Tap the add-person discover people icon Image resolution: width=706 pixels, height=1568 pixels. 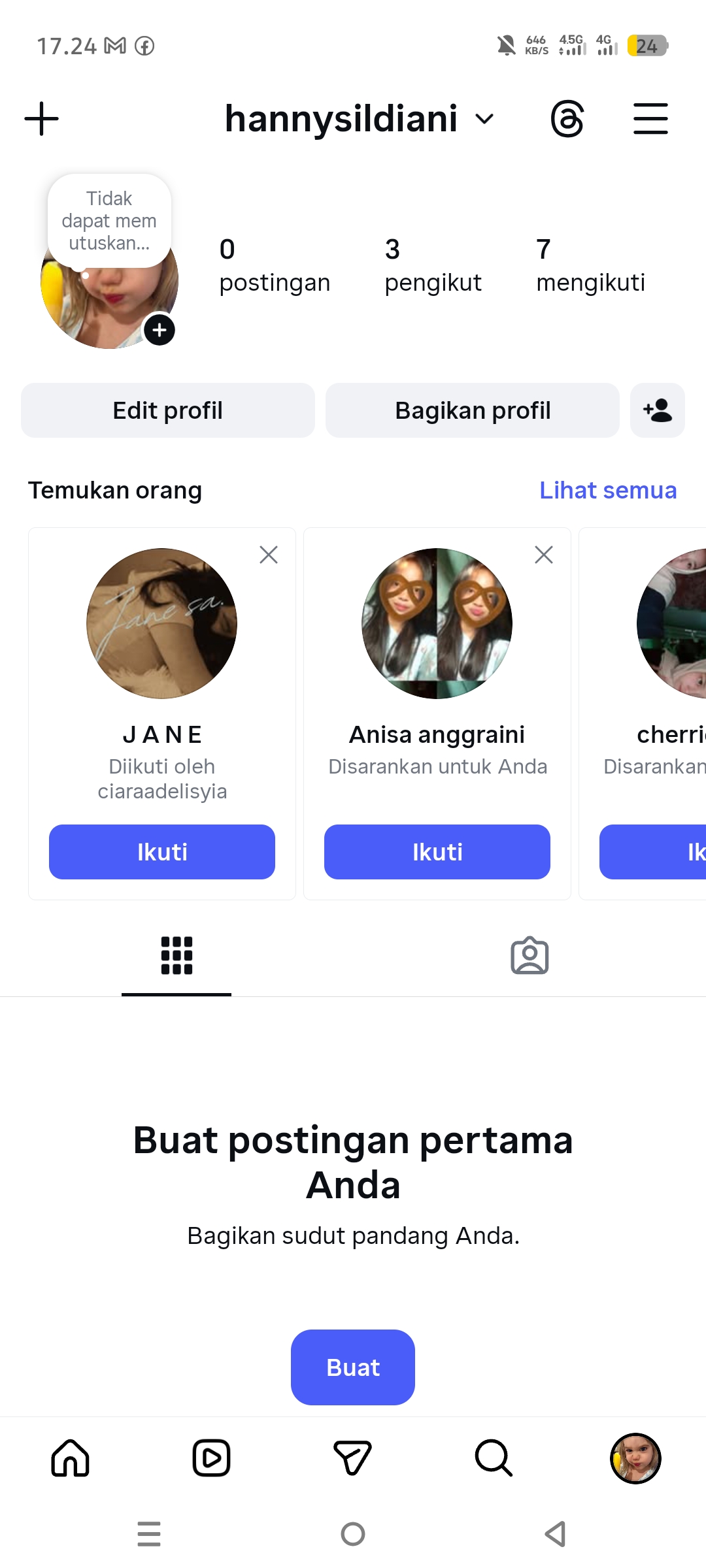[658, 410]
